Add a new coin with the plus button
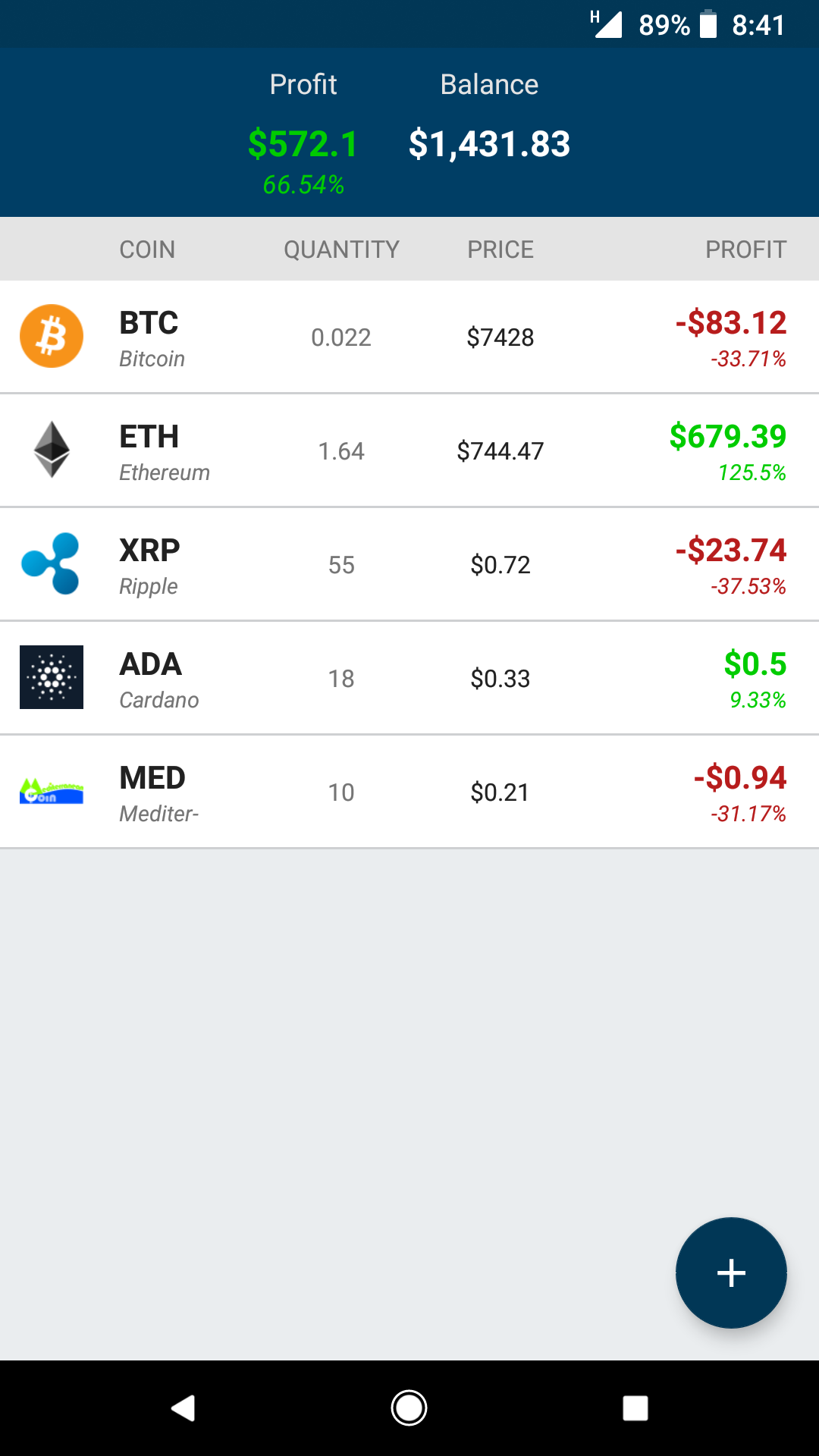Viewport: 819px width, 1456px height. [731, 1272]
